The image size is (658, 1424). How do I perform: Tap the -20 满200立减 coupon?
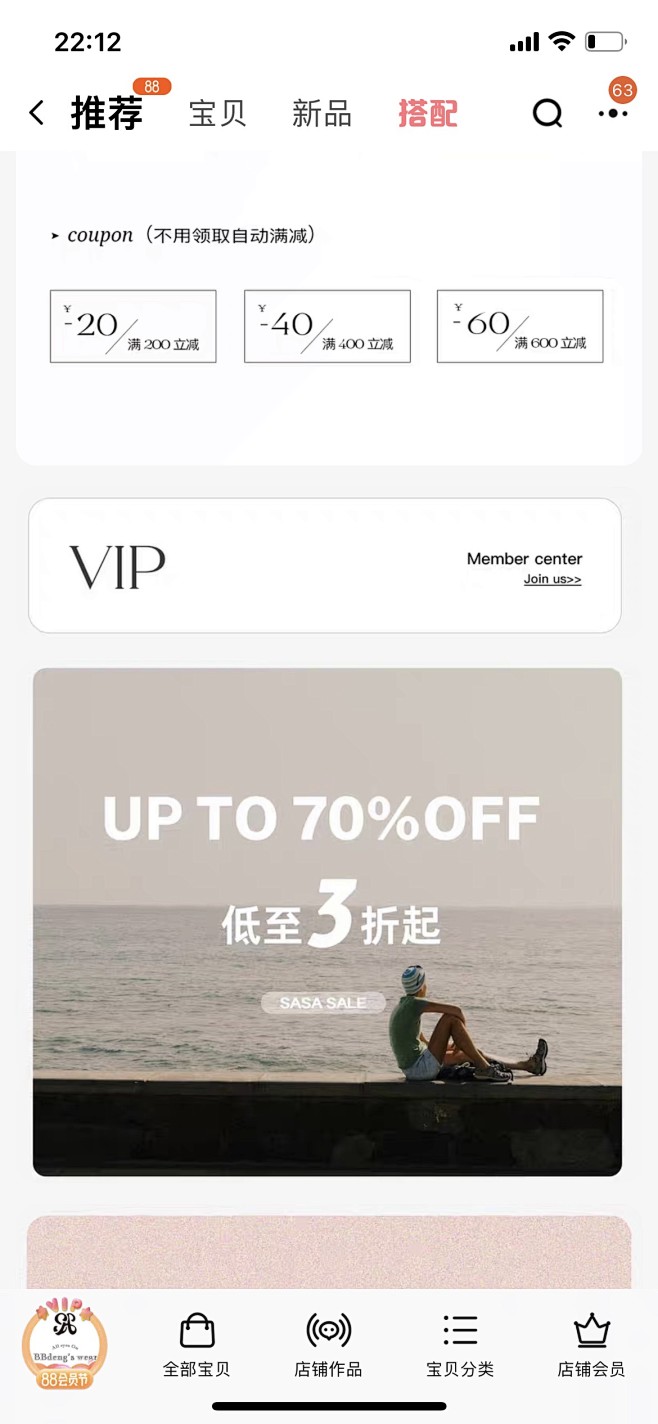pyautogui.click(x=133, y=326)
